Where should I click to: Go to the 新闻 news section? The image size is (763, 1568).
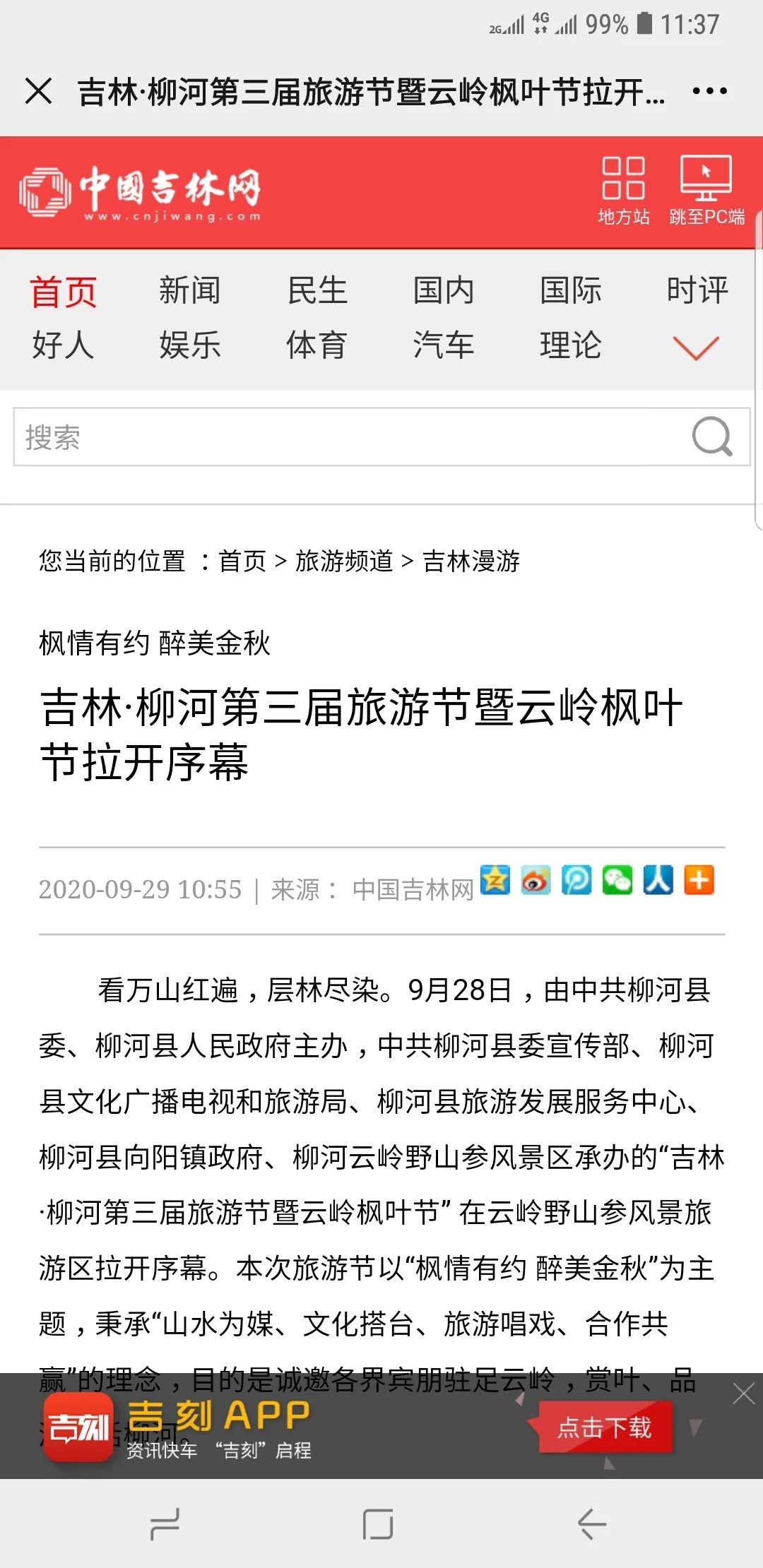coord(189,290)
